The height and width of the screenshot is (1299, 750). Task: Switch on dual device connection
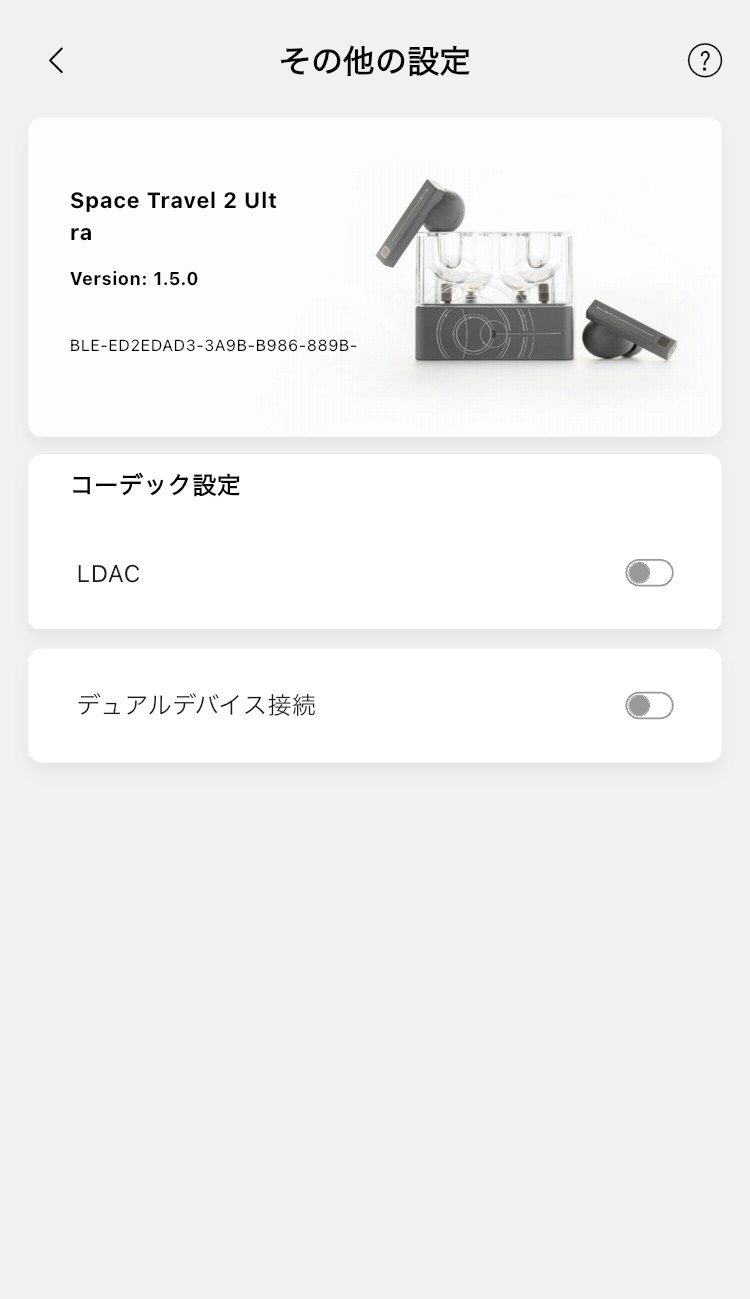point(649,705)
